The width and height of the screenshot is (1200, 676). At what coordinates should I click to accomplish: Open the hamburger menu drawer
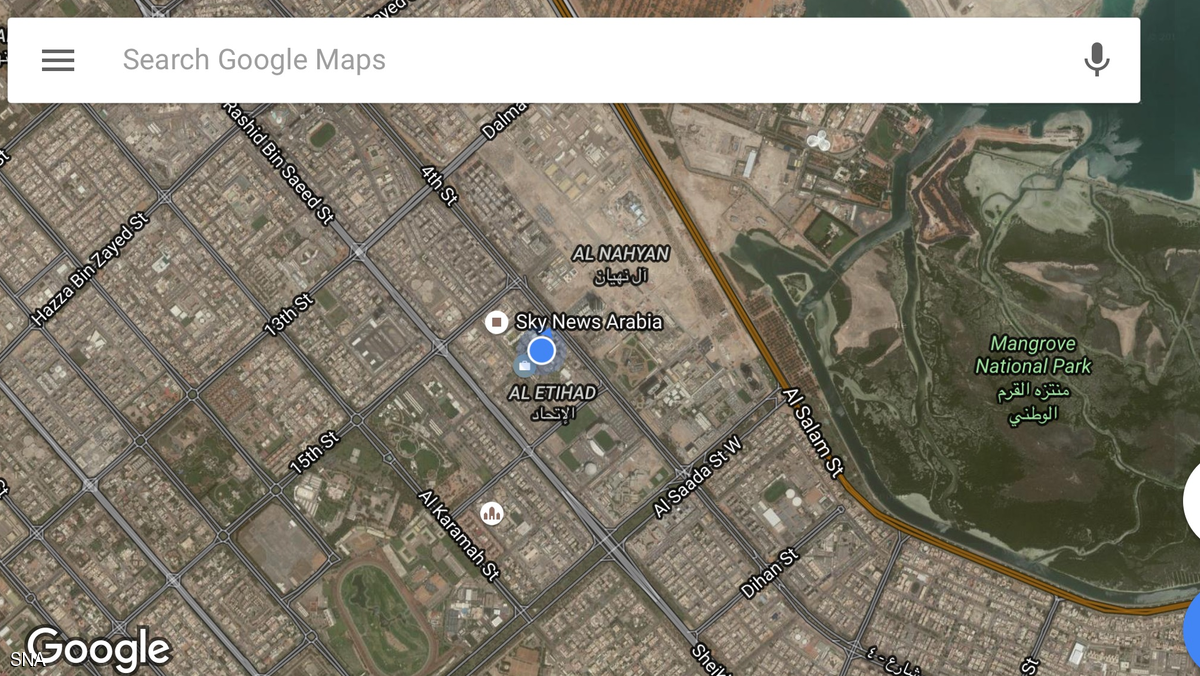tap(58, 60)
